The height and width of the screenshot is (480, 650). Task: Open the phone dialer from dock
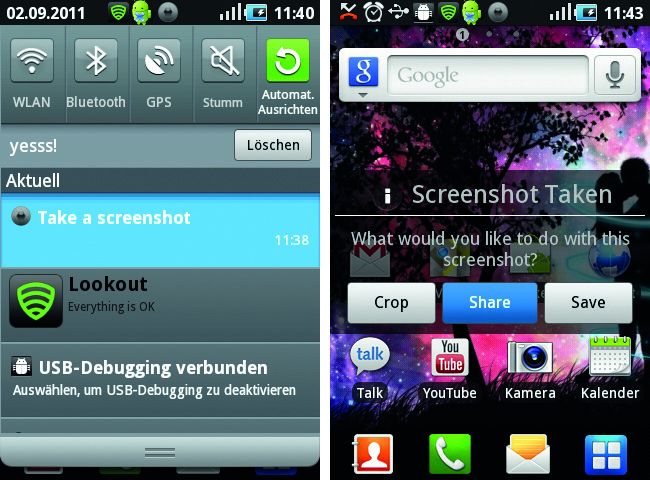point(449,454)
